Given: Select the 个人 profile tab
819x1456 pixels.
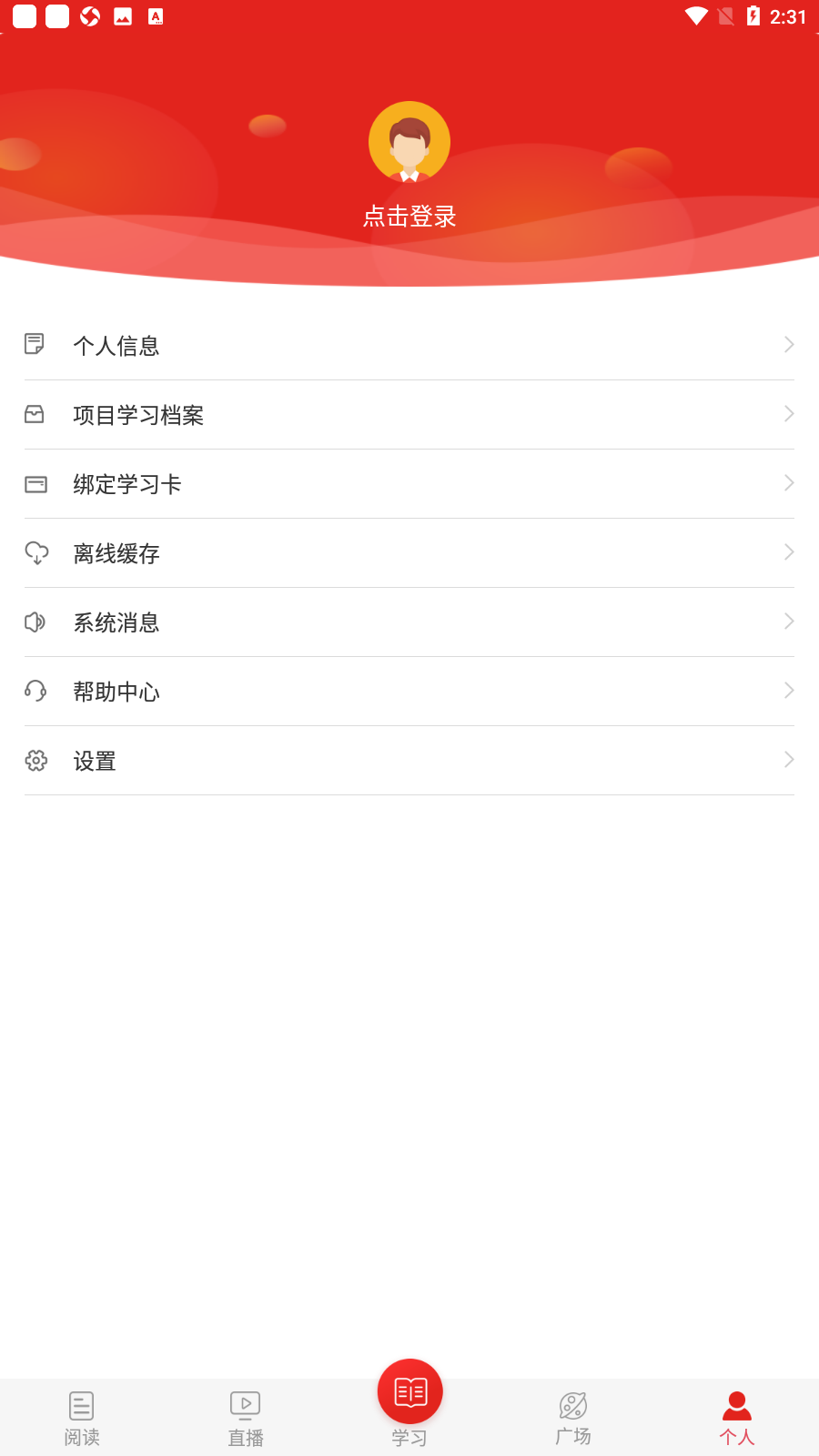Looking at the screenshot, I should [737, 1419].
